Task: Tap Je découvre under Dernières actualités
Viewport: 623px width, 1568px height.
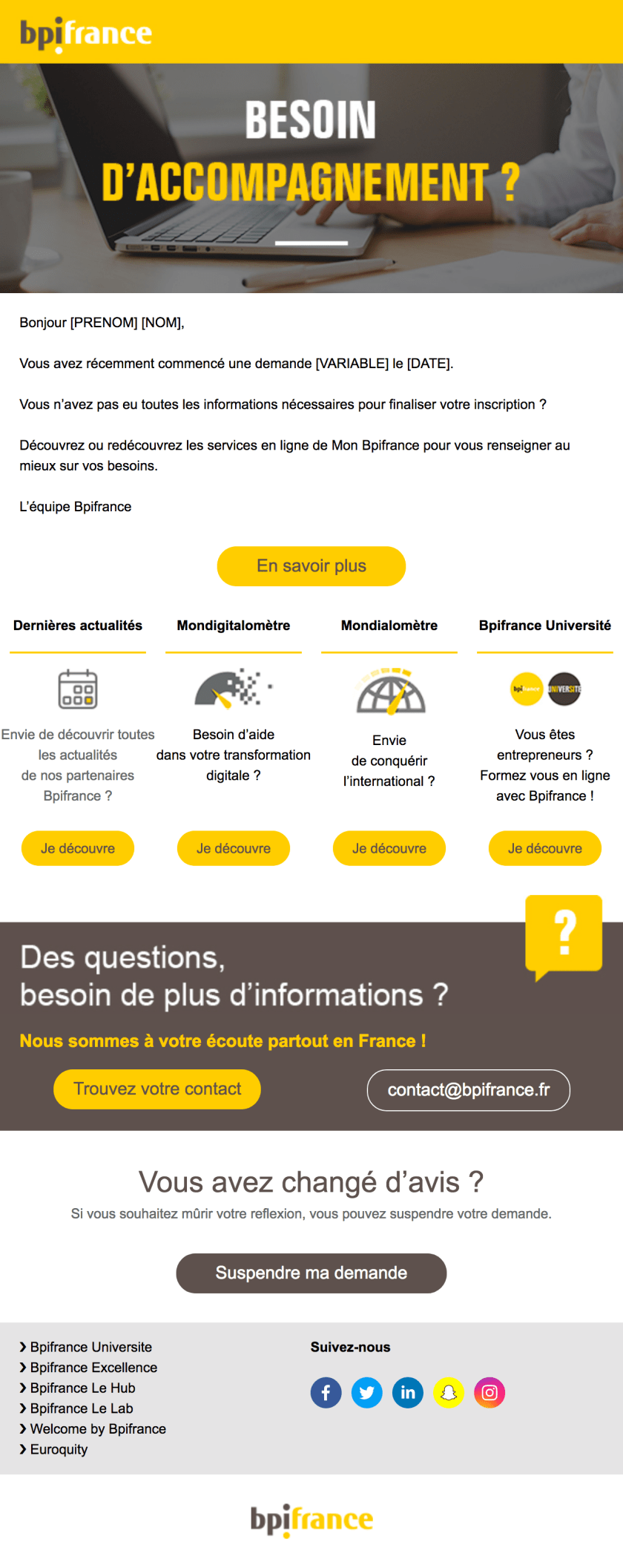Action: (x=78, y=848)
